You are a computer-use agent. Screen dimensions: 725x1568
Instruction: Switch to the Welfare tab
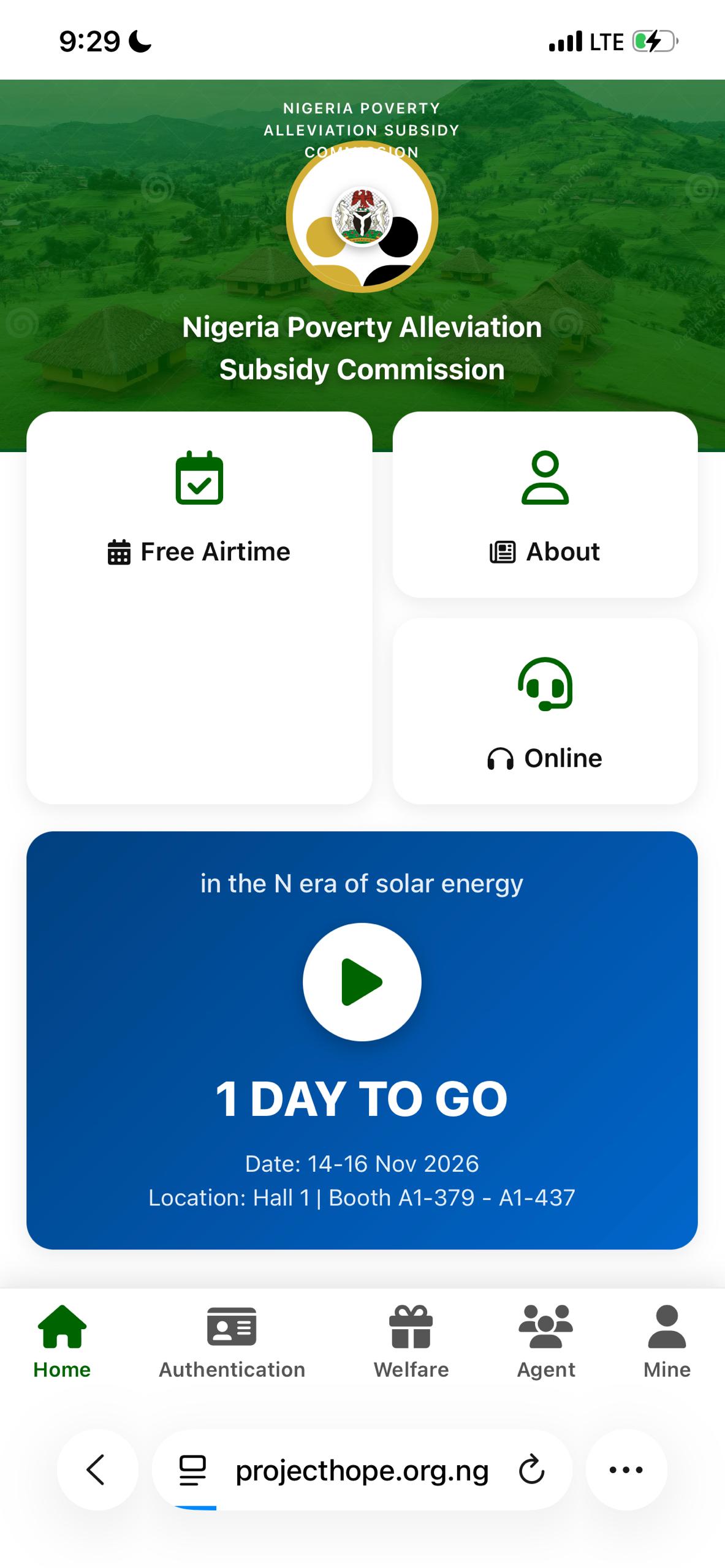tap(411, 1341)
